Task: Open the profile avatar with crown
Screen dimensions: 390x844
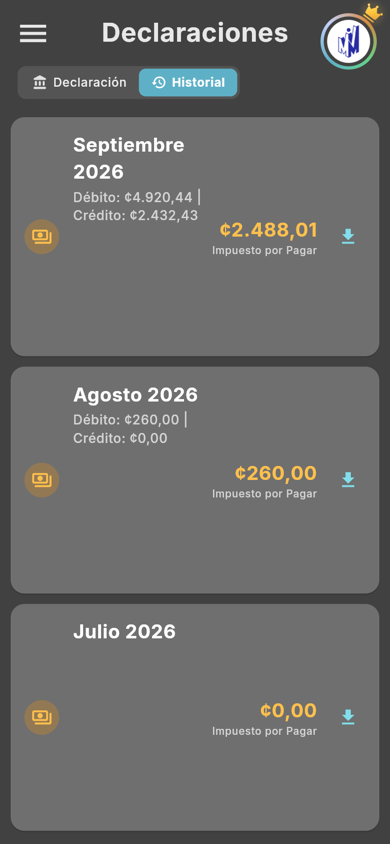Action: pyautogui.click(x=350, y=39)
